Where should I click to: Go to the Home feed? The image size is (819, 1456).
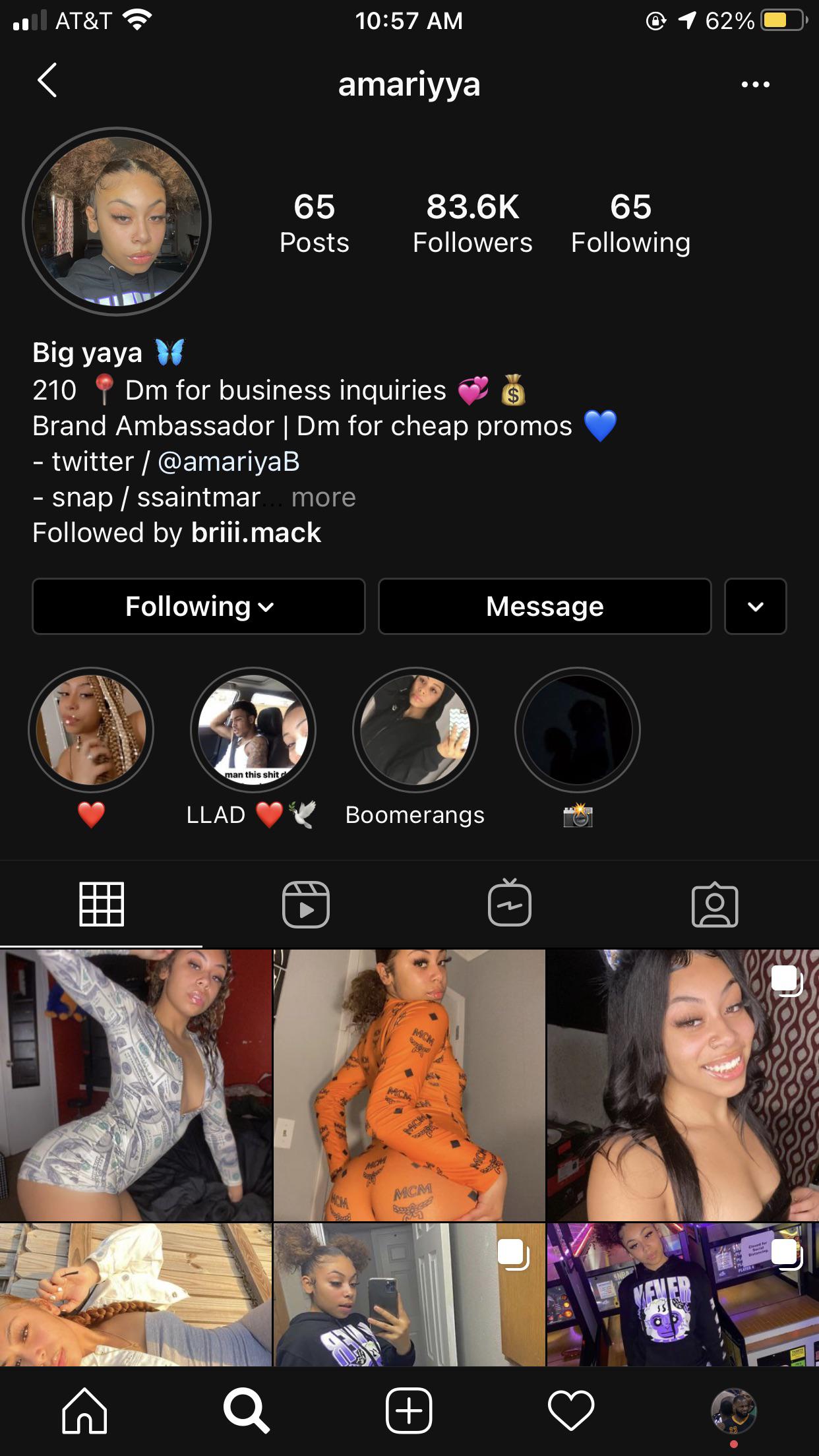pos(84,1410)
